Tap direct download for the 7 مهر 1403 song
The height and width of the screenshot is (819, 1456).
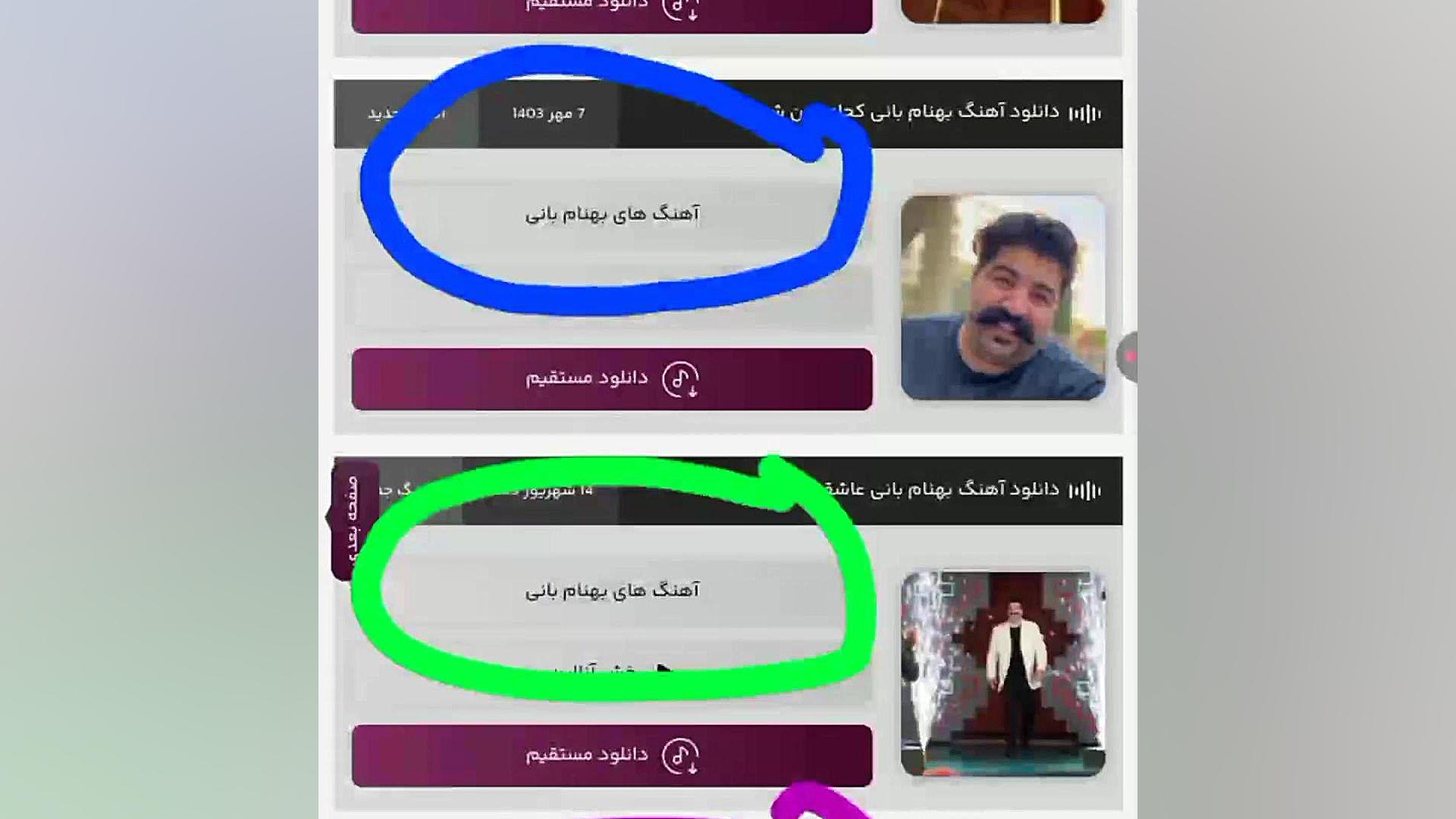click(611, 378)
